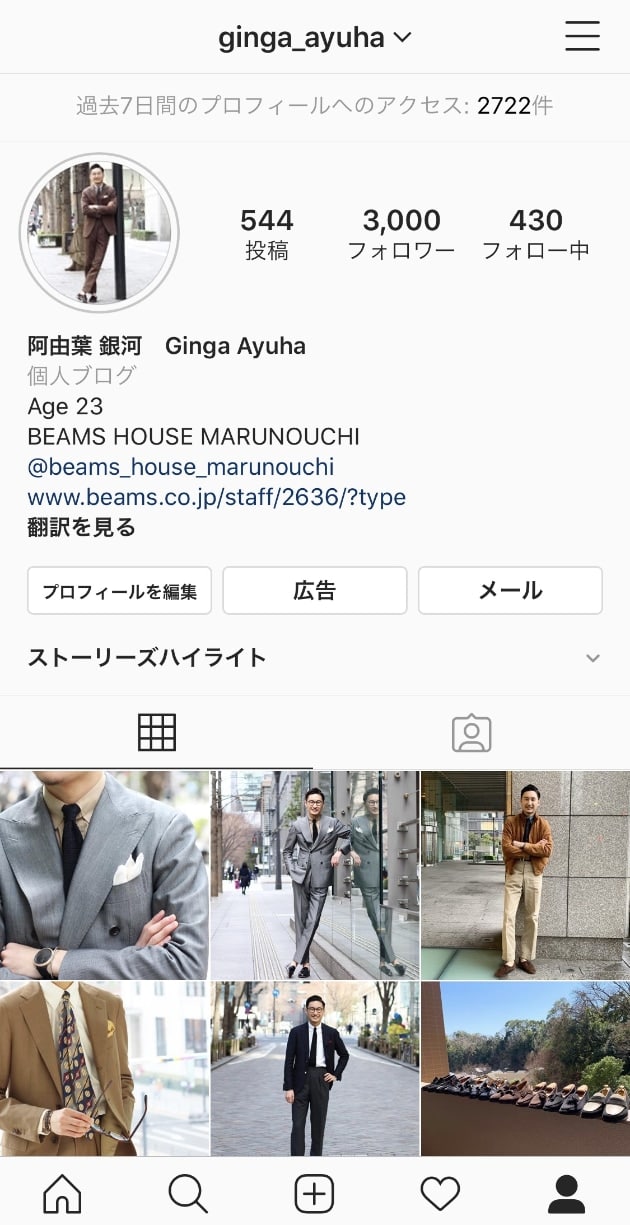This screenshot has height=1225, width=630.
Task: Tap the プロフィールを編集 button
Action: click(119, 591)
